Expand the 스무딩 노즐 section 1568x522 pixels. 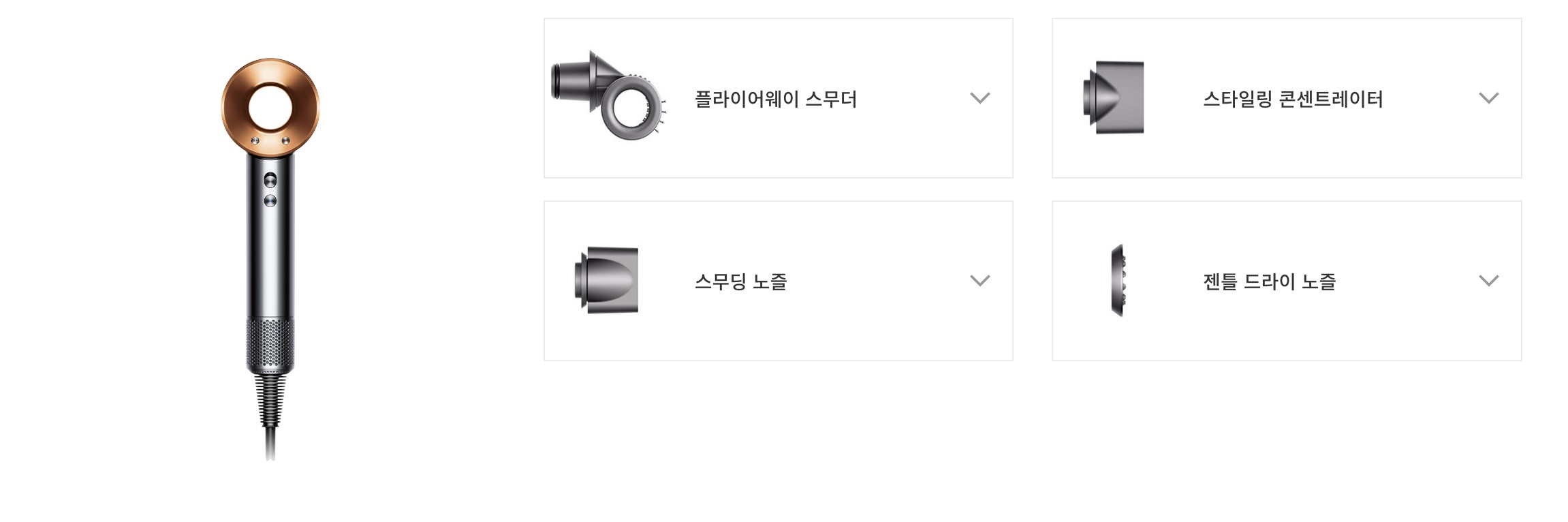[979, 281]
